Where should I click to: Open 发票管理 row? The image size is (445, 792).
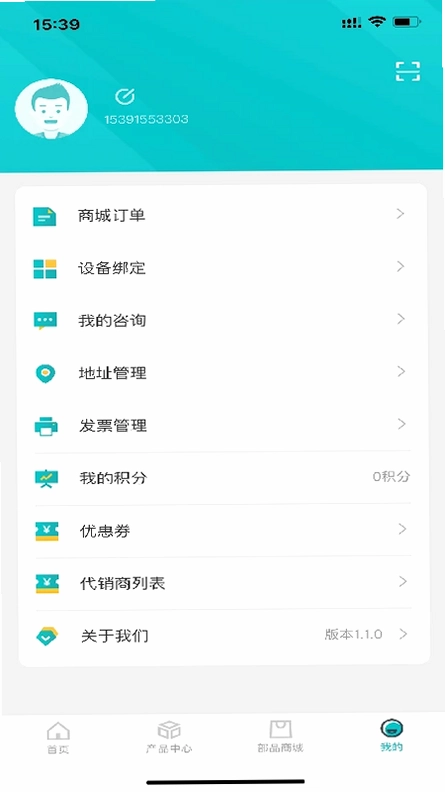(x=223, y=425)
